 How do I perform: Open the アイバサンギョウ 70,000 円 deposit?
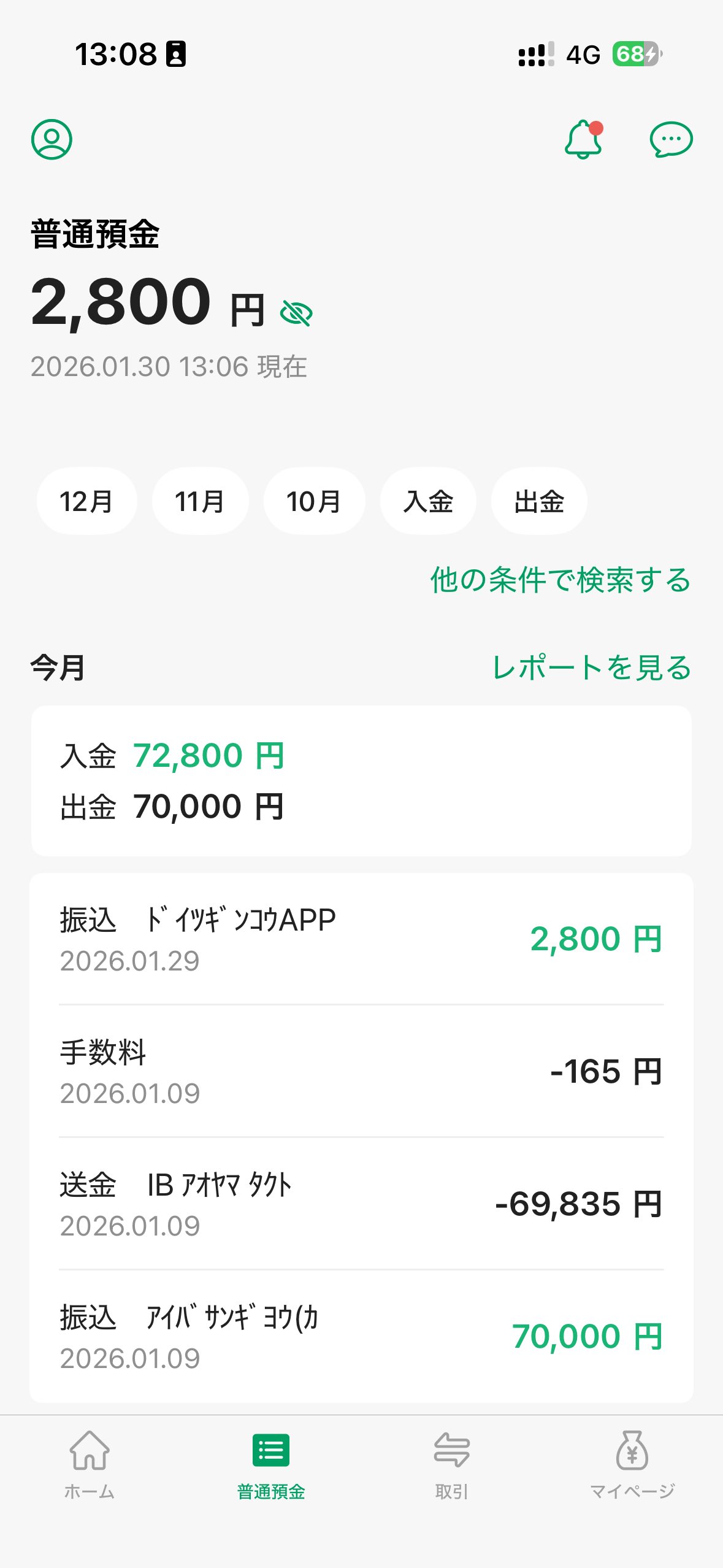(x=361, y=1337)
